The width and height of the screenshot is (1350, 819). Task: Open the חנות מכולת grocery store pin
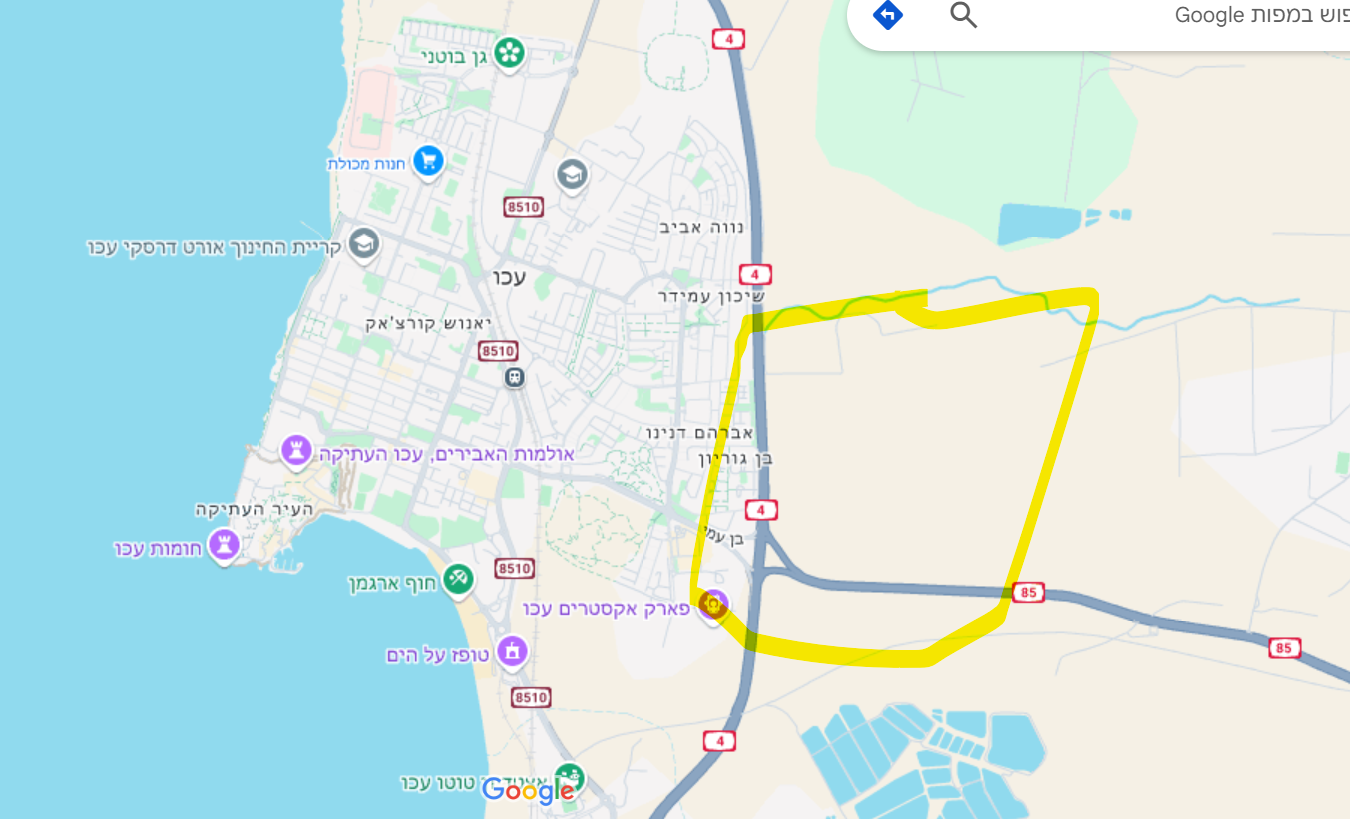[429, 160]
